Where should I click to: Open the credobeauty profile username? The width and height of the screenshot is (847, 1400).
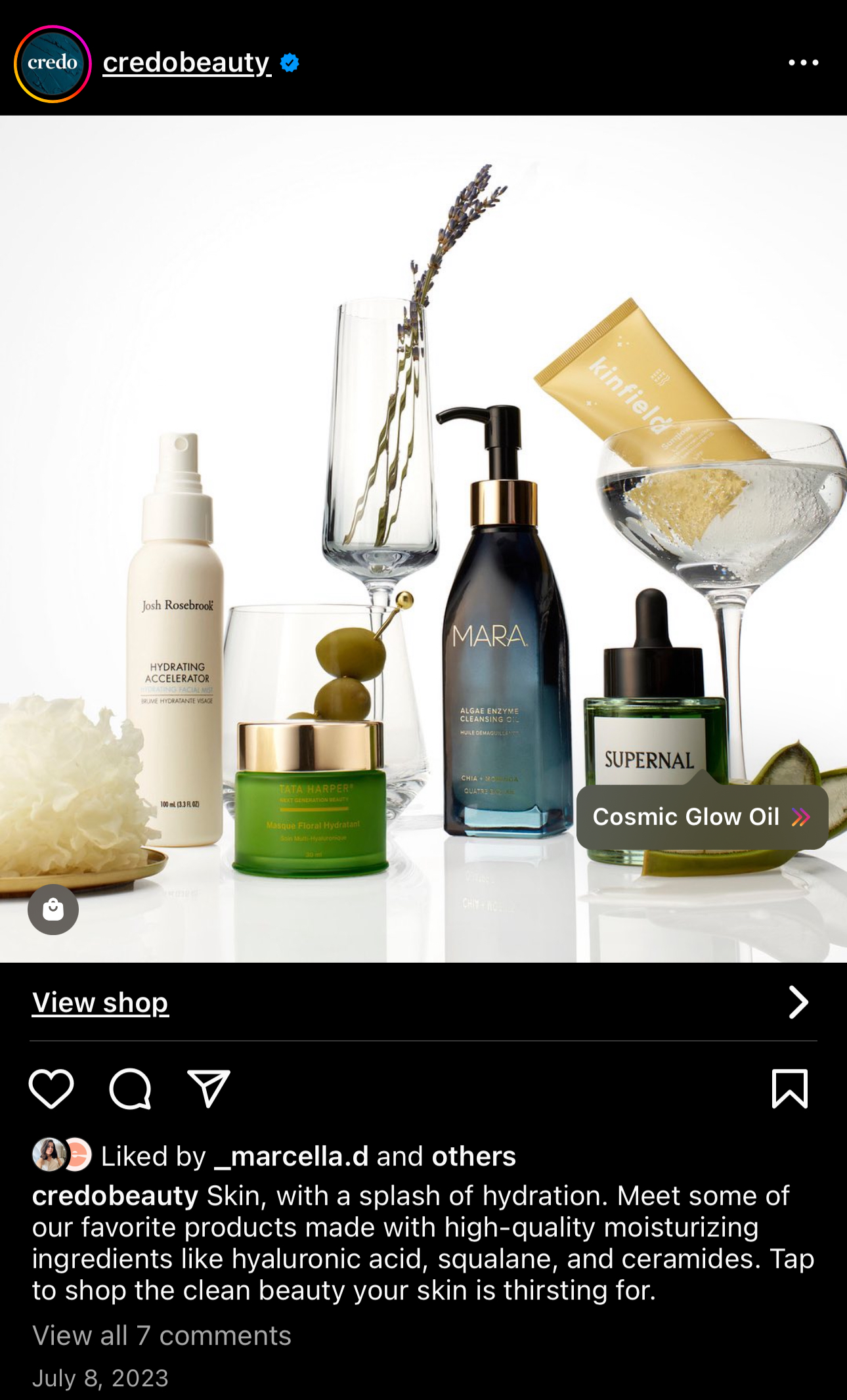[x=186, y=62]
